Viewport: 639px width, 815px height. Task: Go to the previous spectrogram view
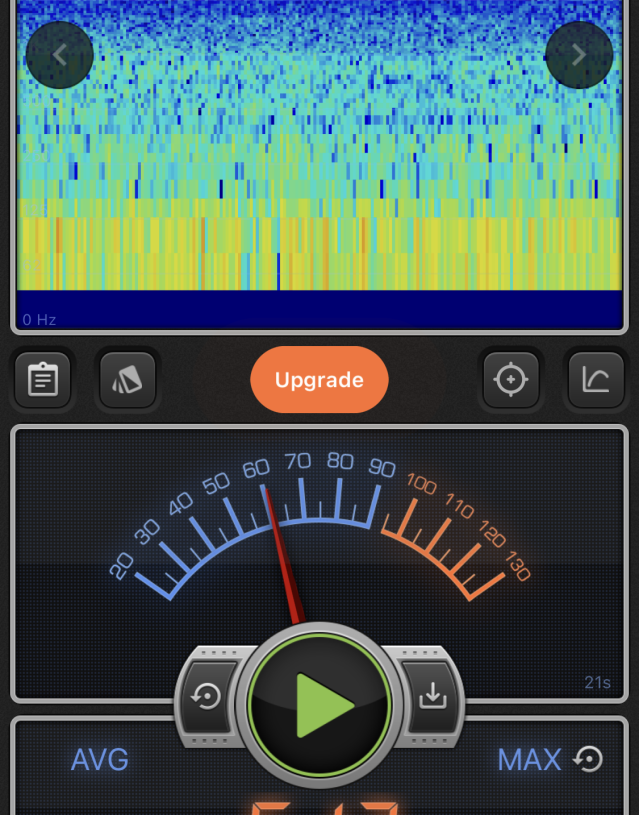60,55
